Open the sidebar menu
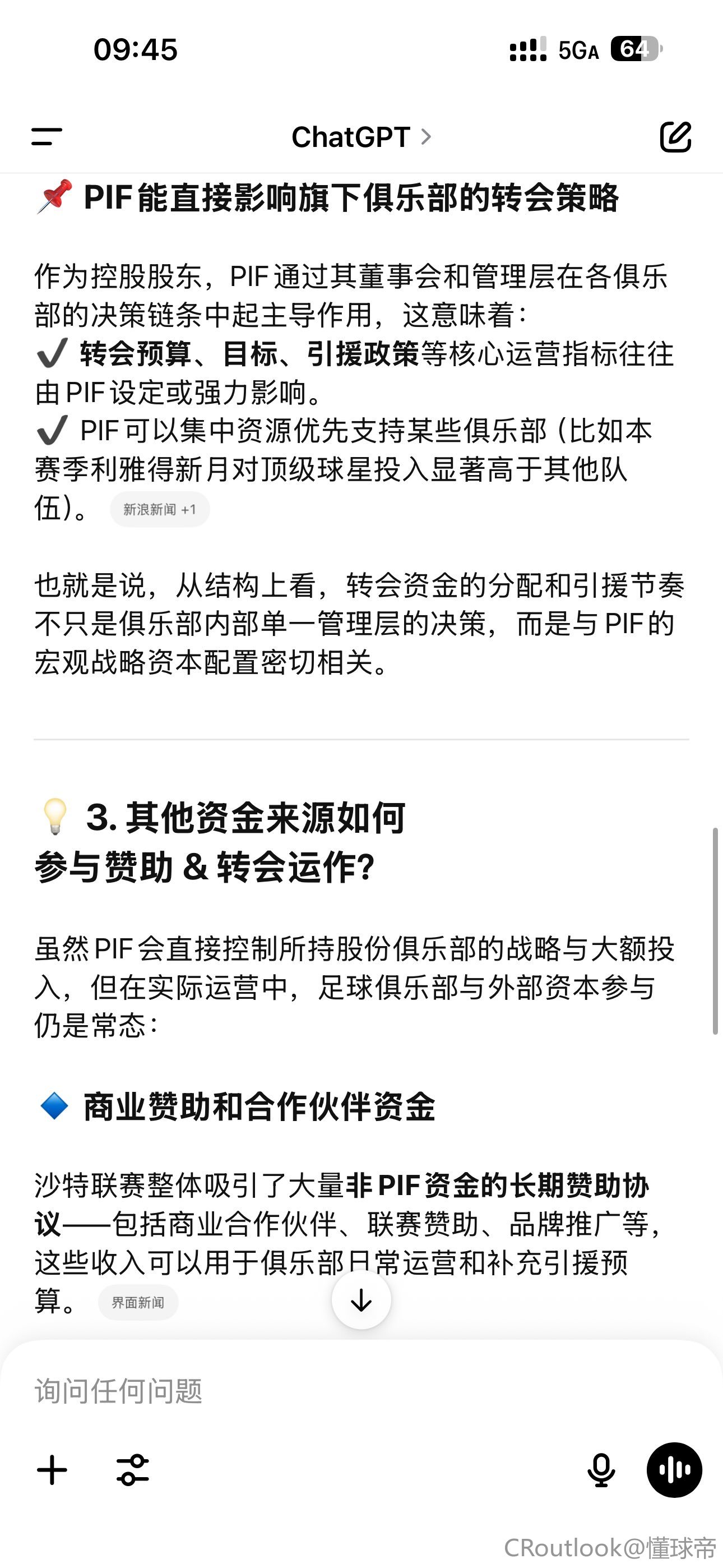Viewport: 723px width, 1568px height. (x=47, y=136)
